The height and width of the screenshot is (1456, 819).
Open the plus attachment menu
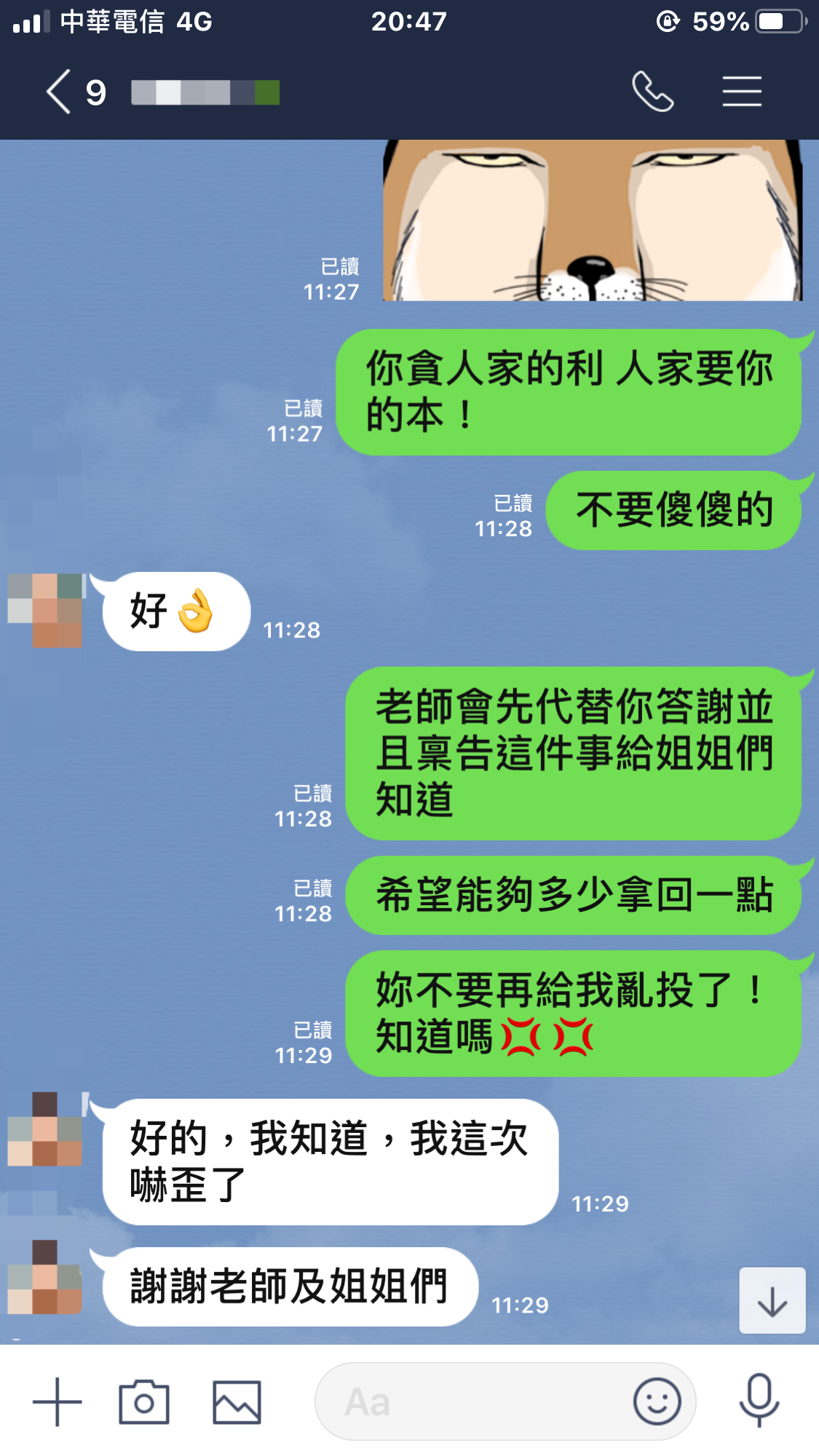[x=57, y=1401]
